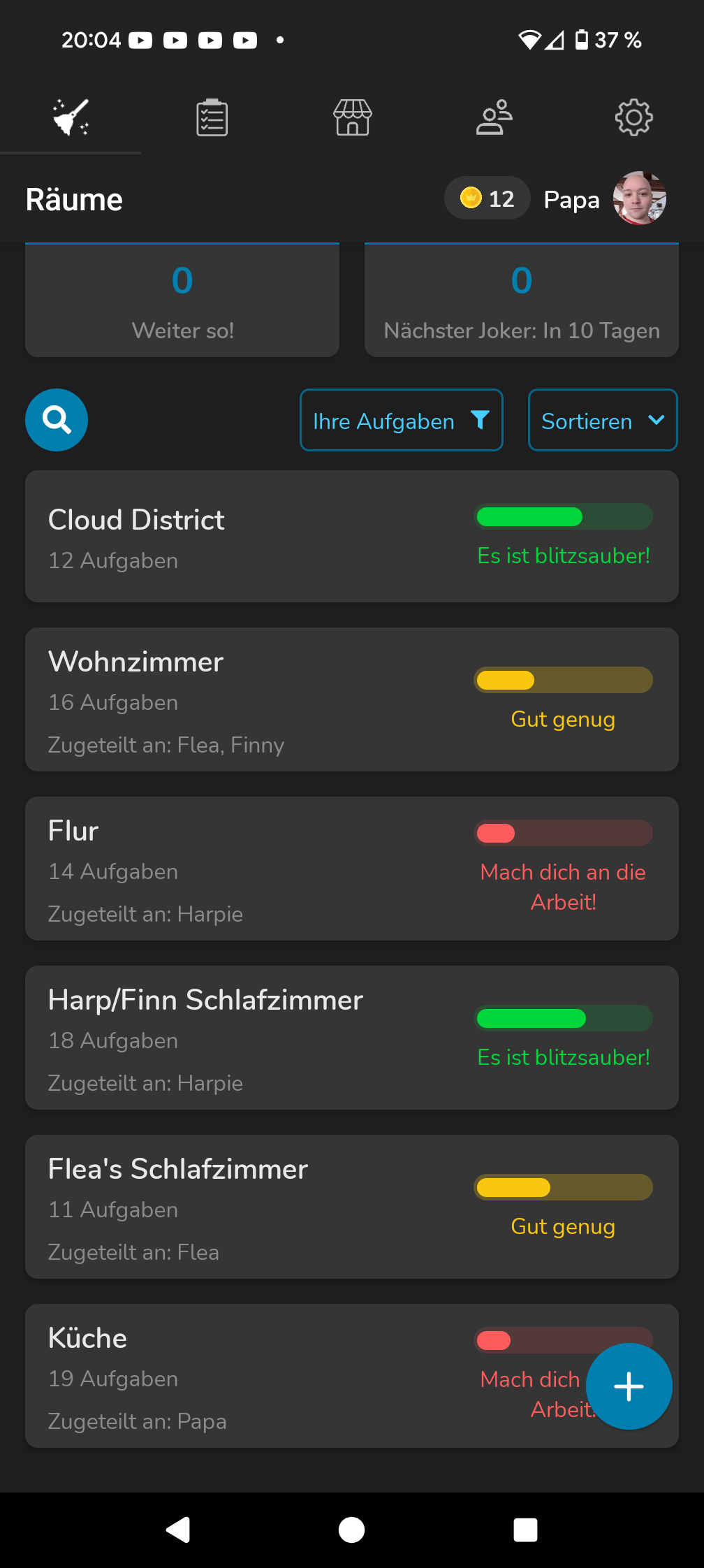
Task: Add a new room with plus button
Action: (629, 1386)
